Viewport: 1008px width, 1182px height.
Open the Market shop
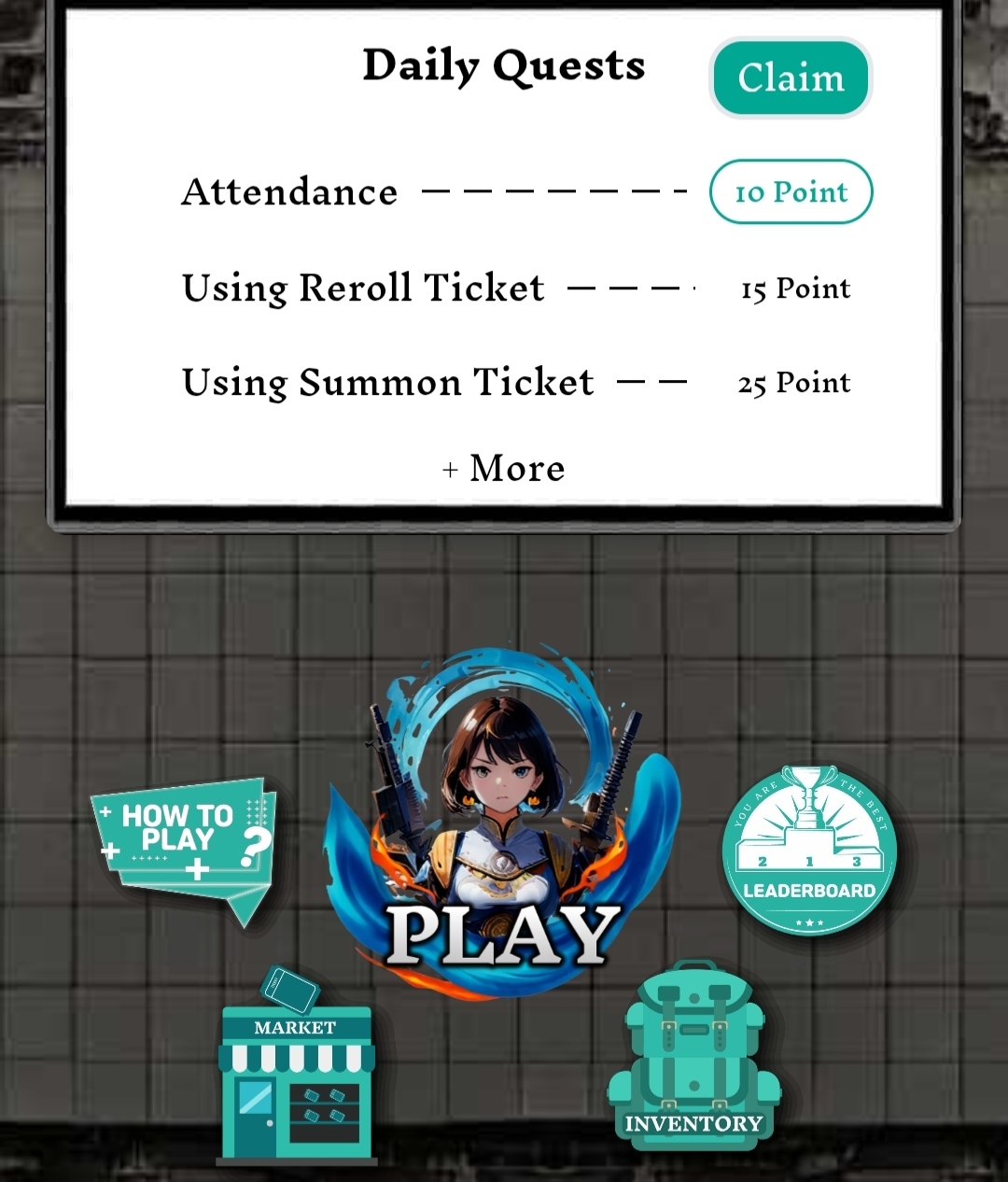coord(296,1074)
